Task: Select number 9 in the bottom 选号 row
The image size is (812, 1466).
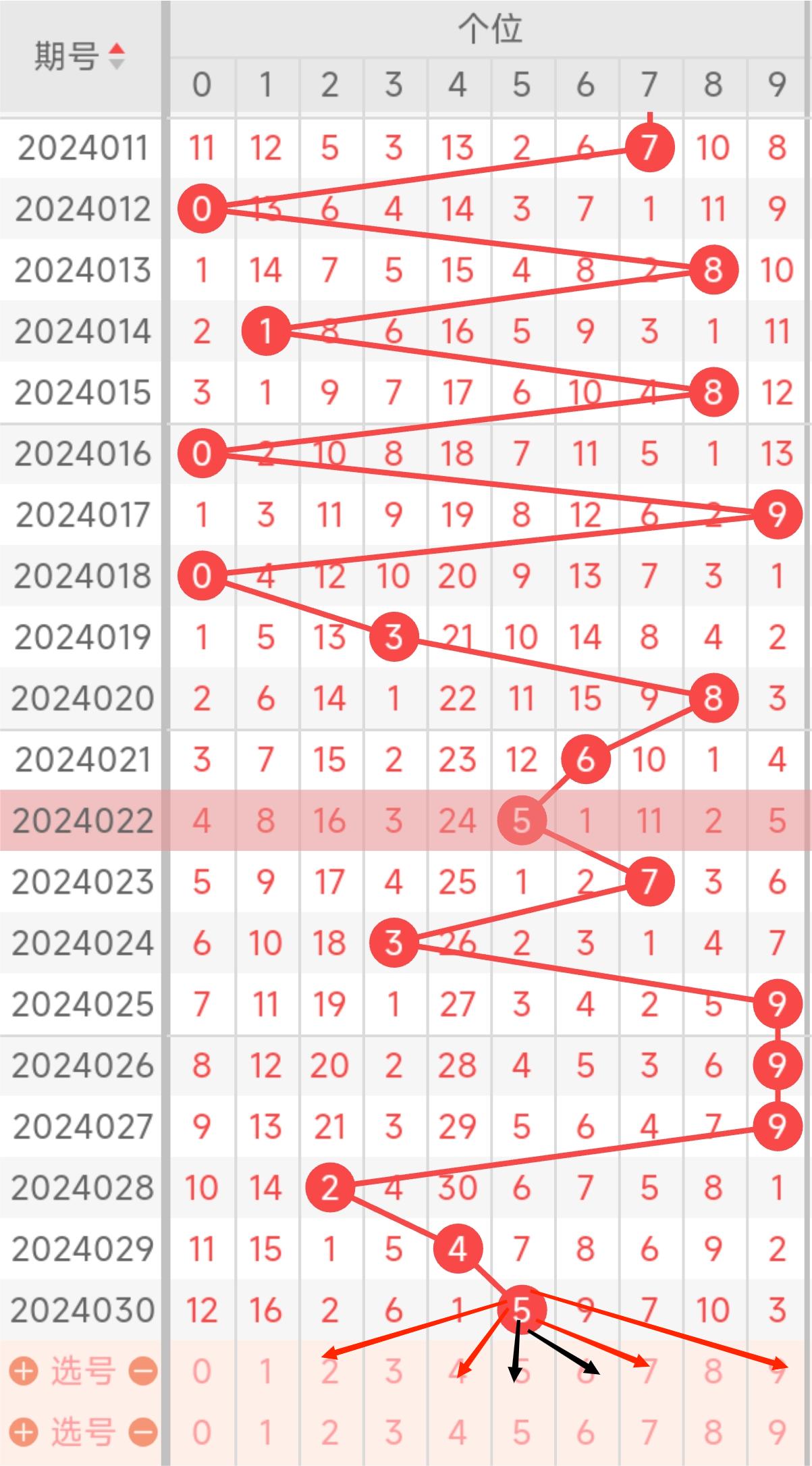Action: click(777, 1432)
